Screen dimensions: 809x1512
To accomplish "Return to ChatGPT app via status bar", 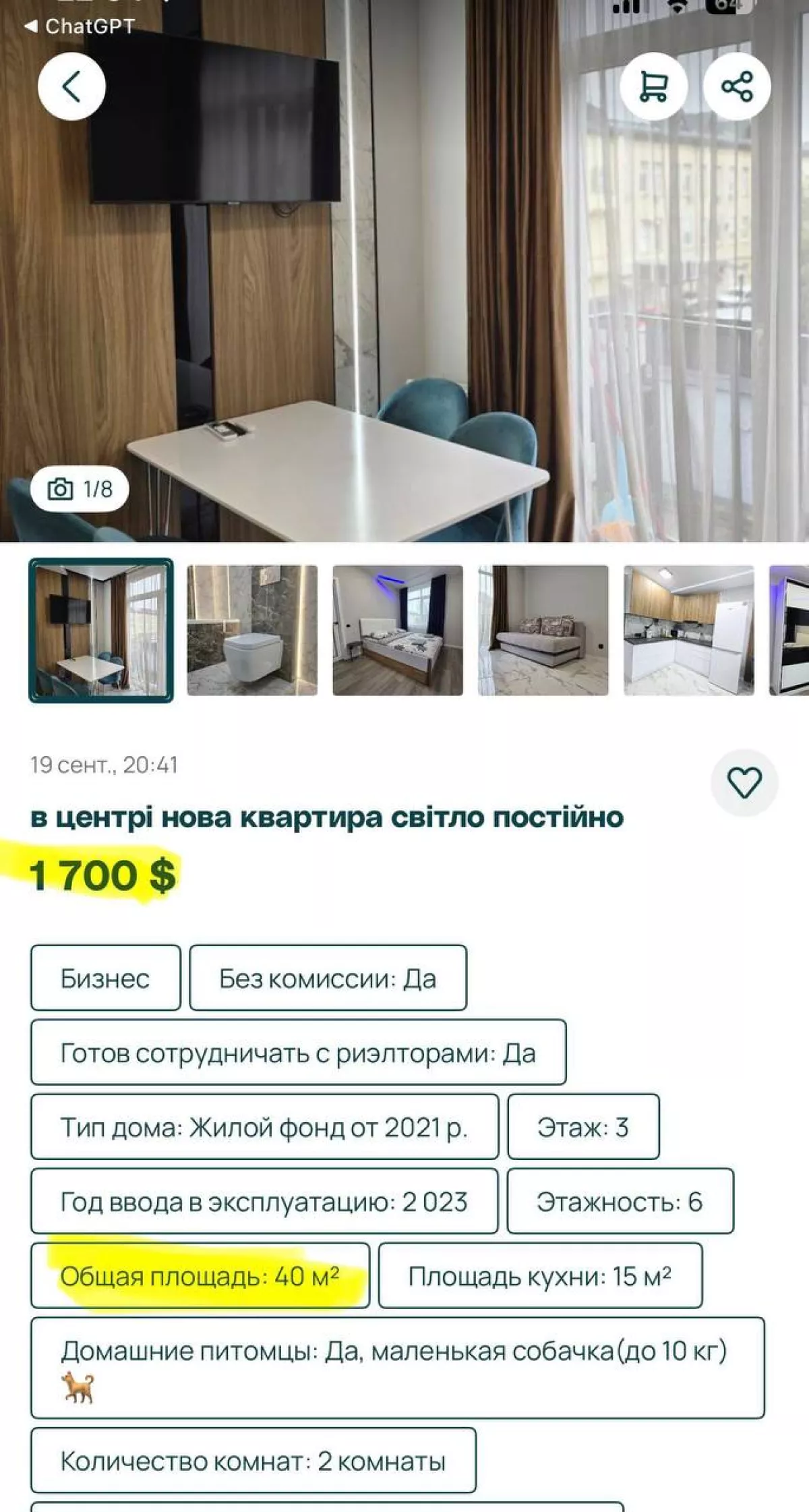I will pyautogui.click(x=80, y=26).
